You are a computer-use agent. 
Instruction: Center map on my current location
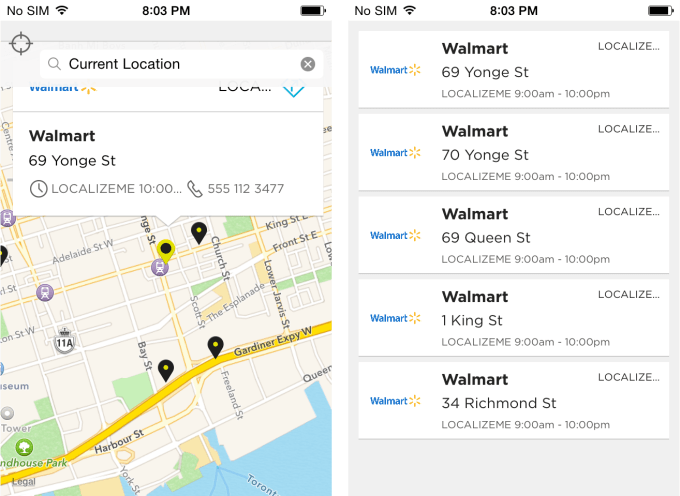coord(20,44)
